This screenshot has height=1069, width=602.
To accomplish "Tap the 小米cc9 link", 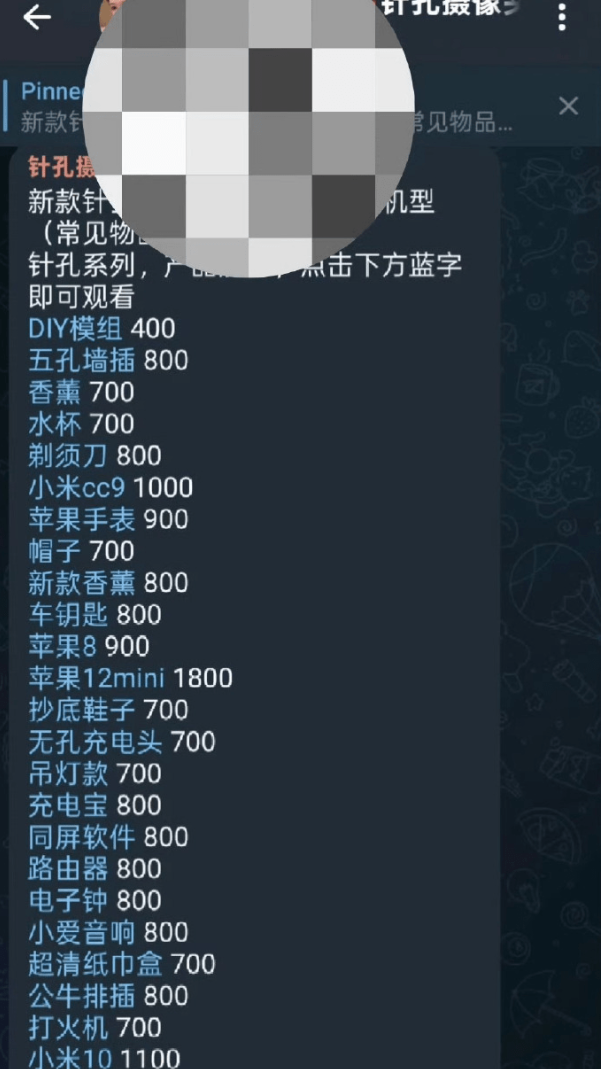I will click(x=77, y=488).
